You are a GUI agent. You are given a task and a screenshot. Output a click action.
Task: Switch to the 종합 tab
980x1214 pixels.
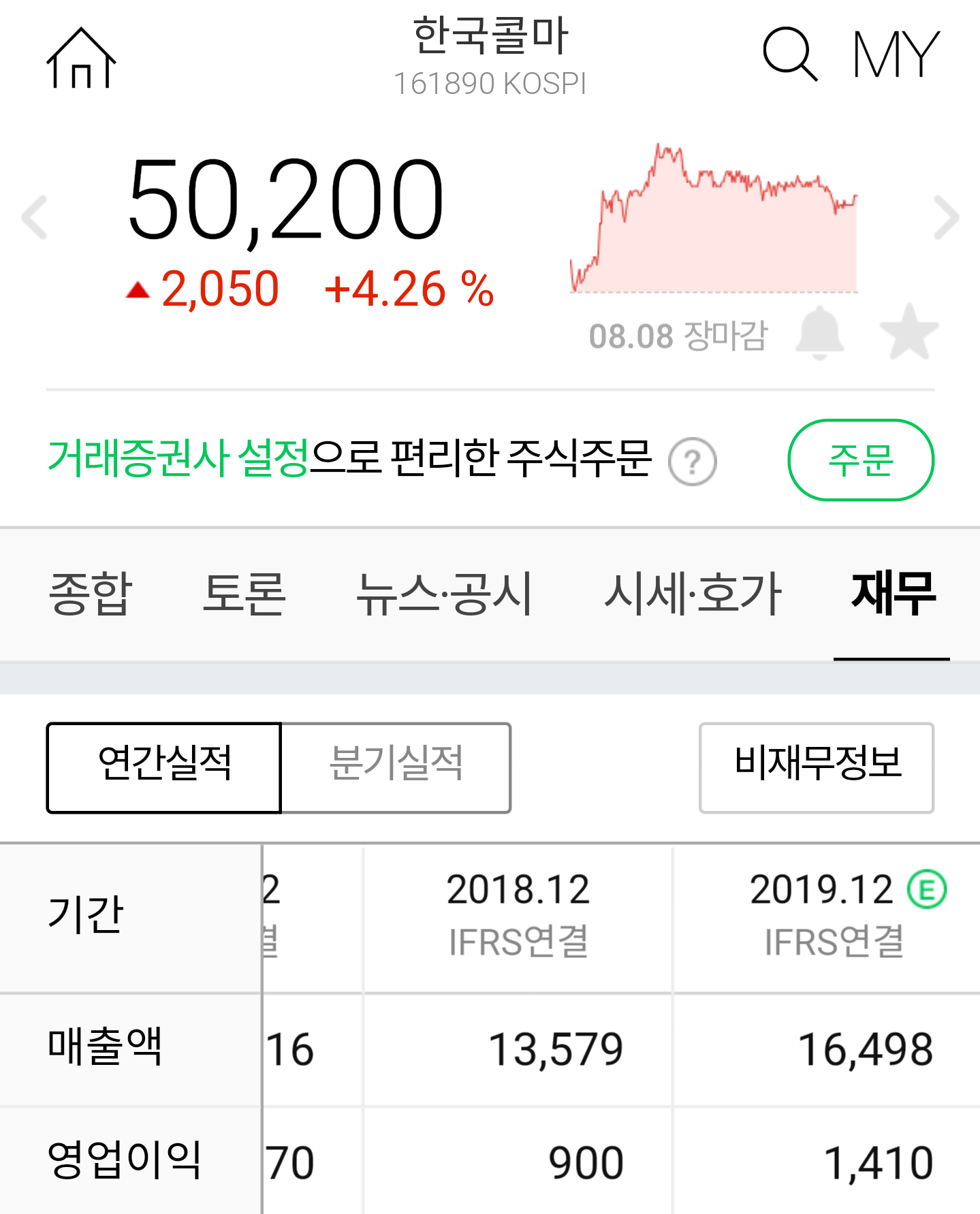(91, 594)
